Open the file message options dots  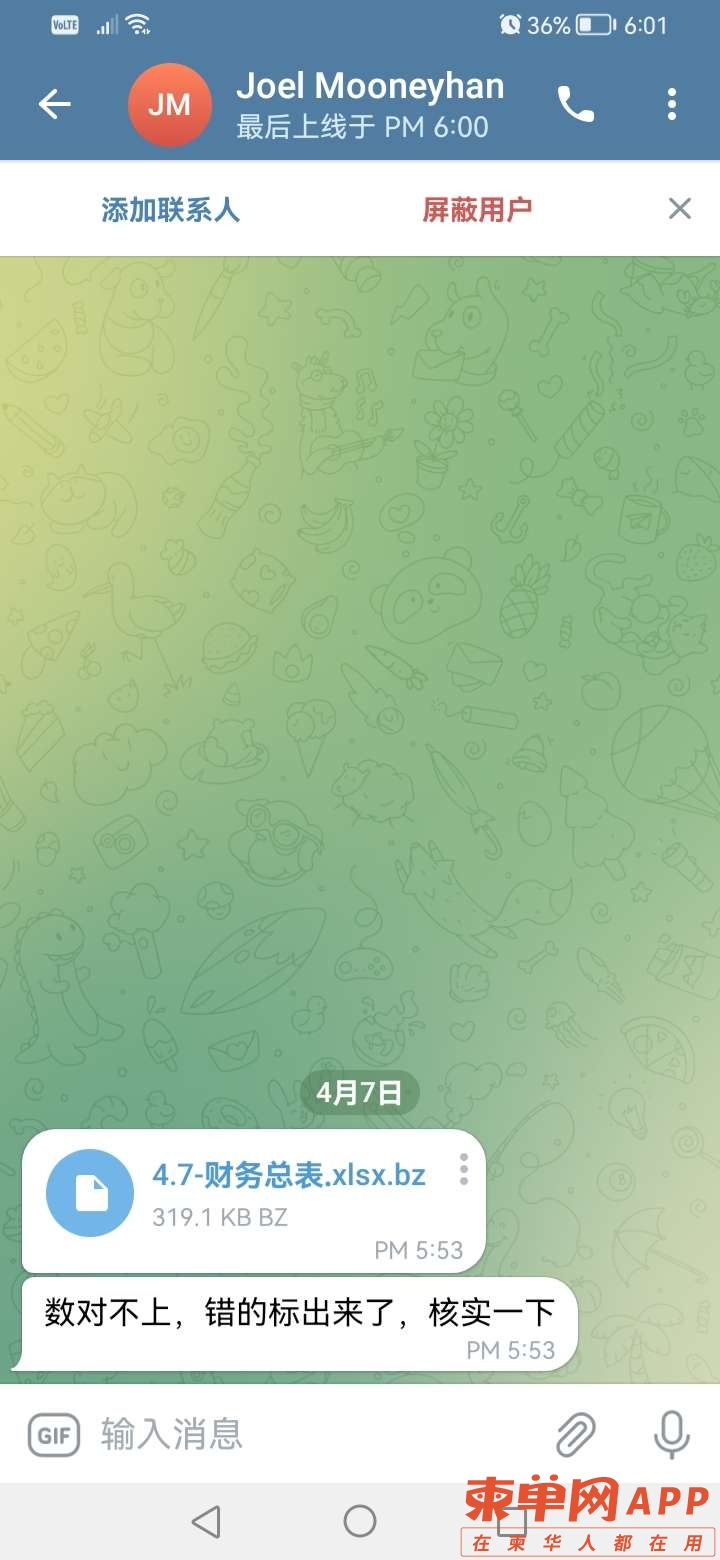pos(463,1169)
